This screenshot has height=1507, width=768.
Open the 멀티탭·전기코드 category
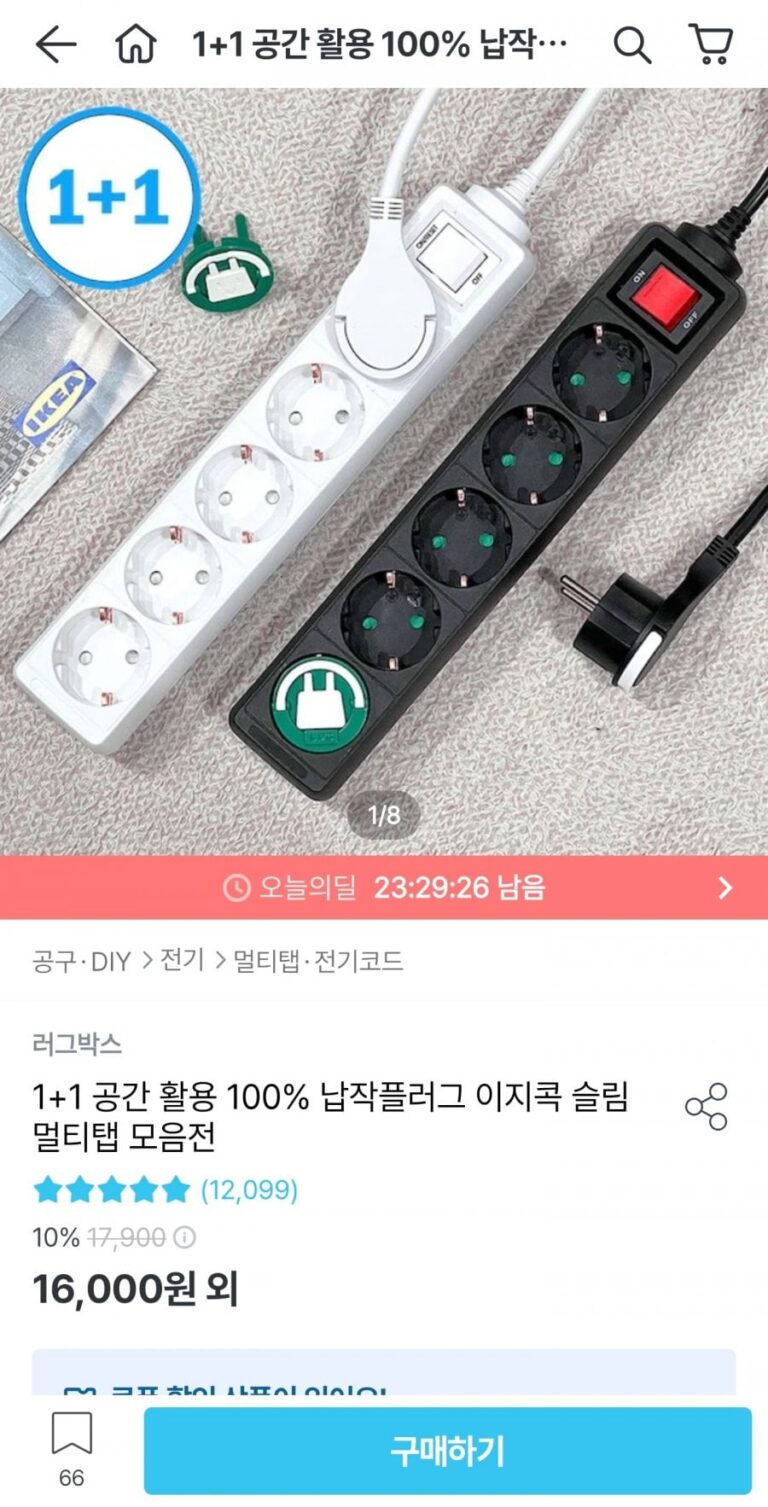coord(318,962)
